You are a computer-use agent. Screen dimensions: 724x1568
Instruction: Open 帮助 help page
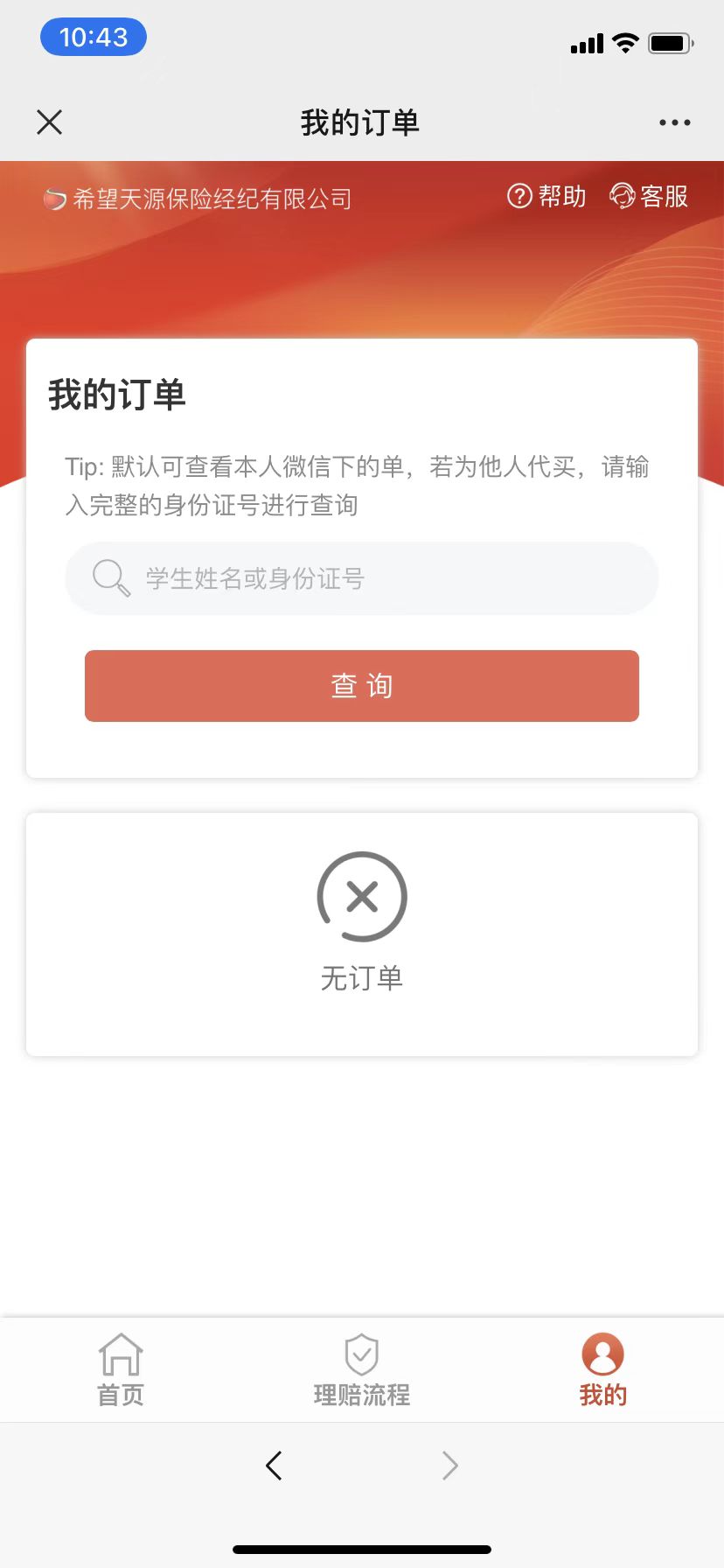546,196
